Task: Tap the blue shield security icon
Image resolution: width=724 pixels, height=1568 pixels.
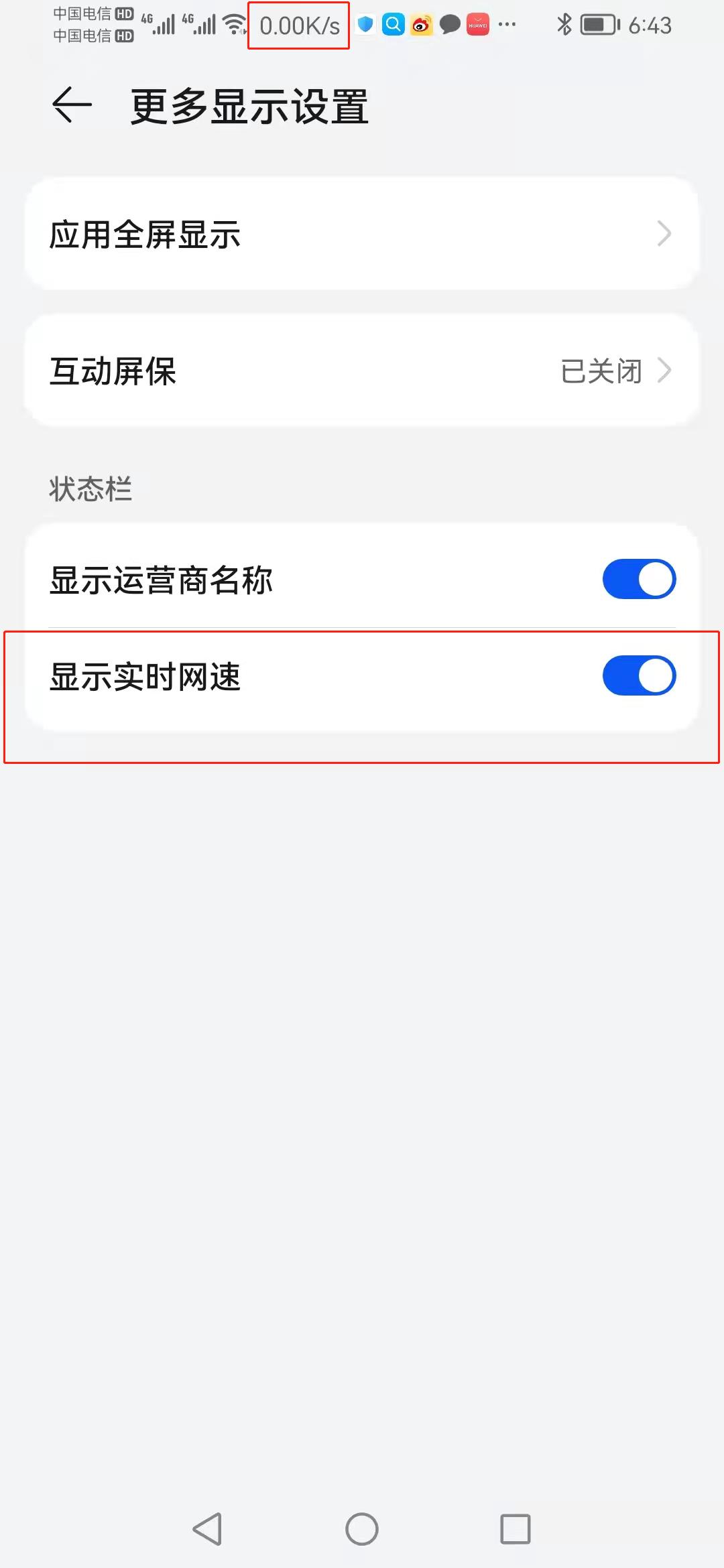Action: point(365,25)
